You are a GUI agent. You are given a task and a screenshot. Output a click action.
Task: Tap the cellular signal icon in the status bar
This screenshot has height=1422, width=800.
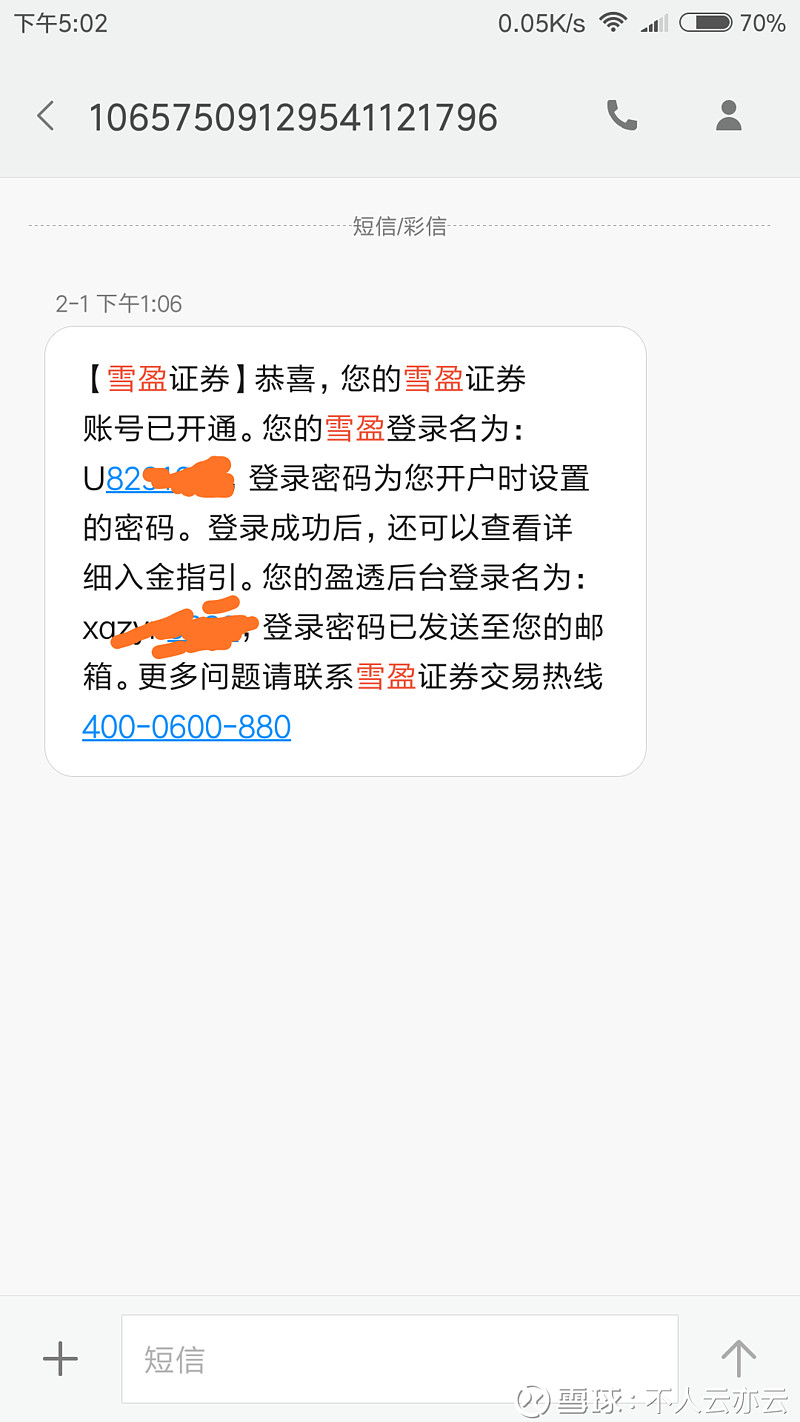tap(657, 22)
